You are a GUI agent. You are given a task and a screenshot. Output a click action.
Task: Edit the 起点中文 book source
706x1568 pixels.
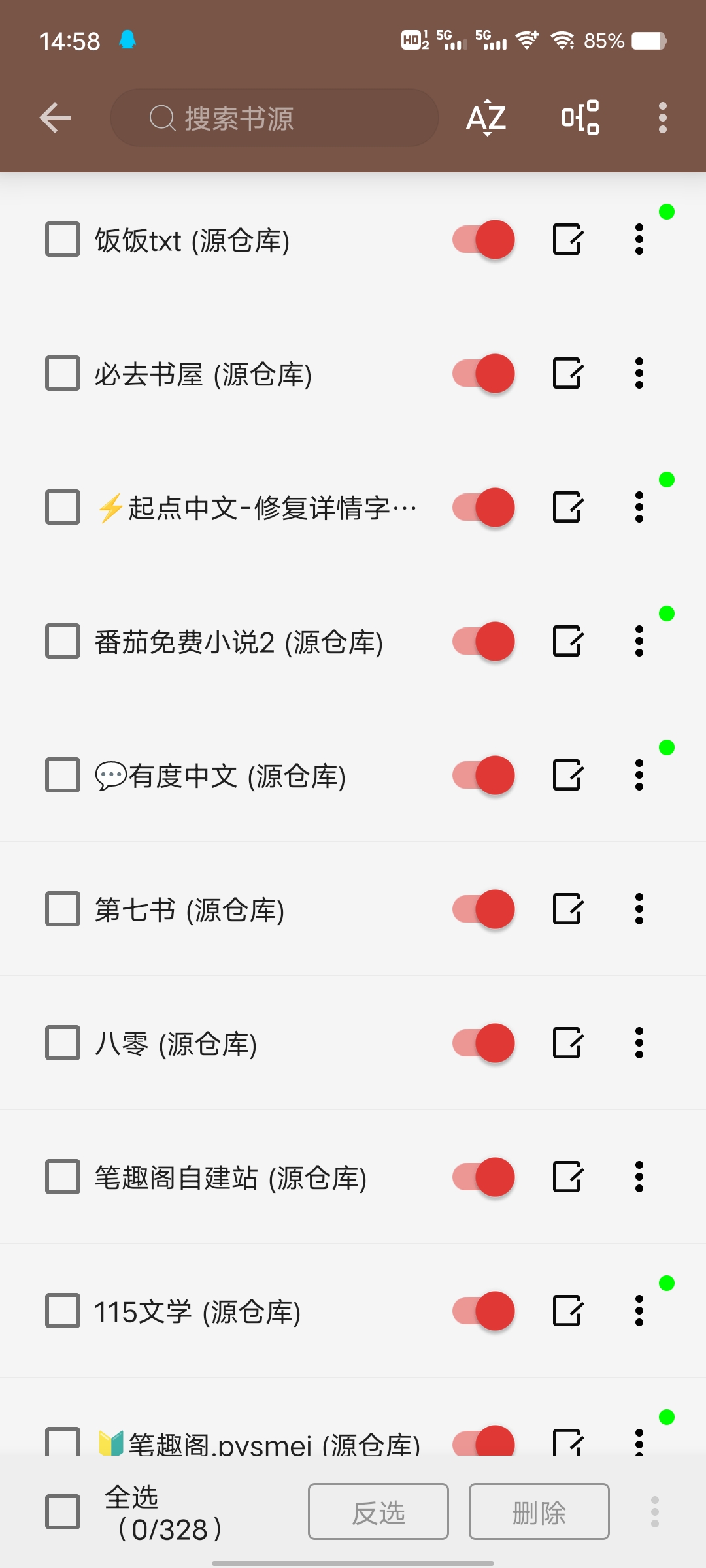tap(567, 507)
